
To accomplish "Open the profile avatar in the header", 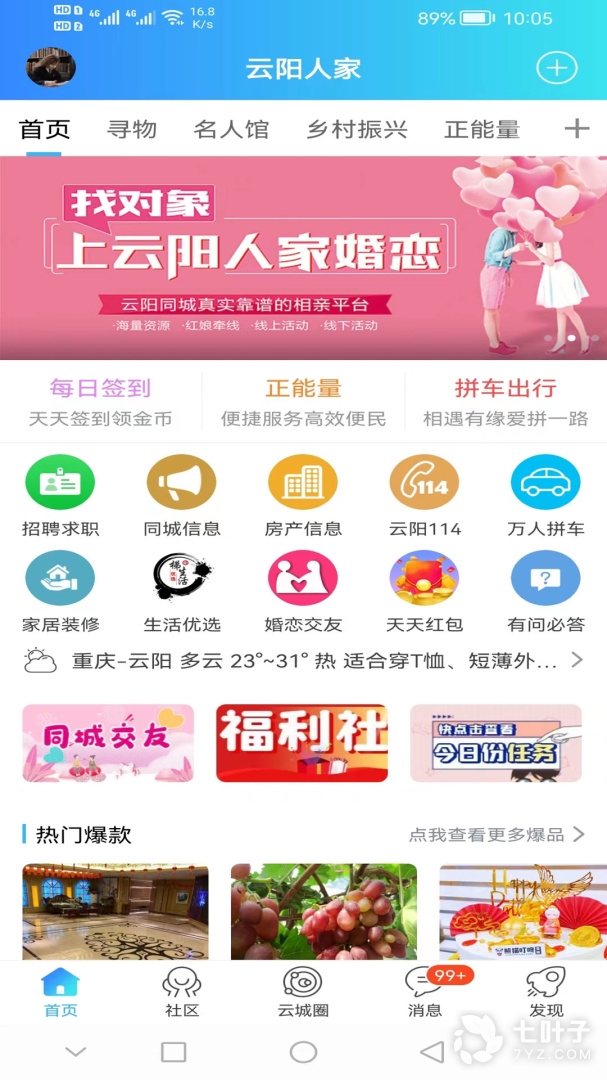I will tap(51, 68).
